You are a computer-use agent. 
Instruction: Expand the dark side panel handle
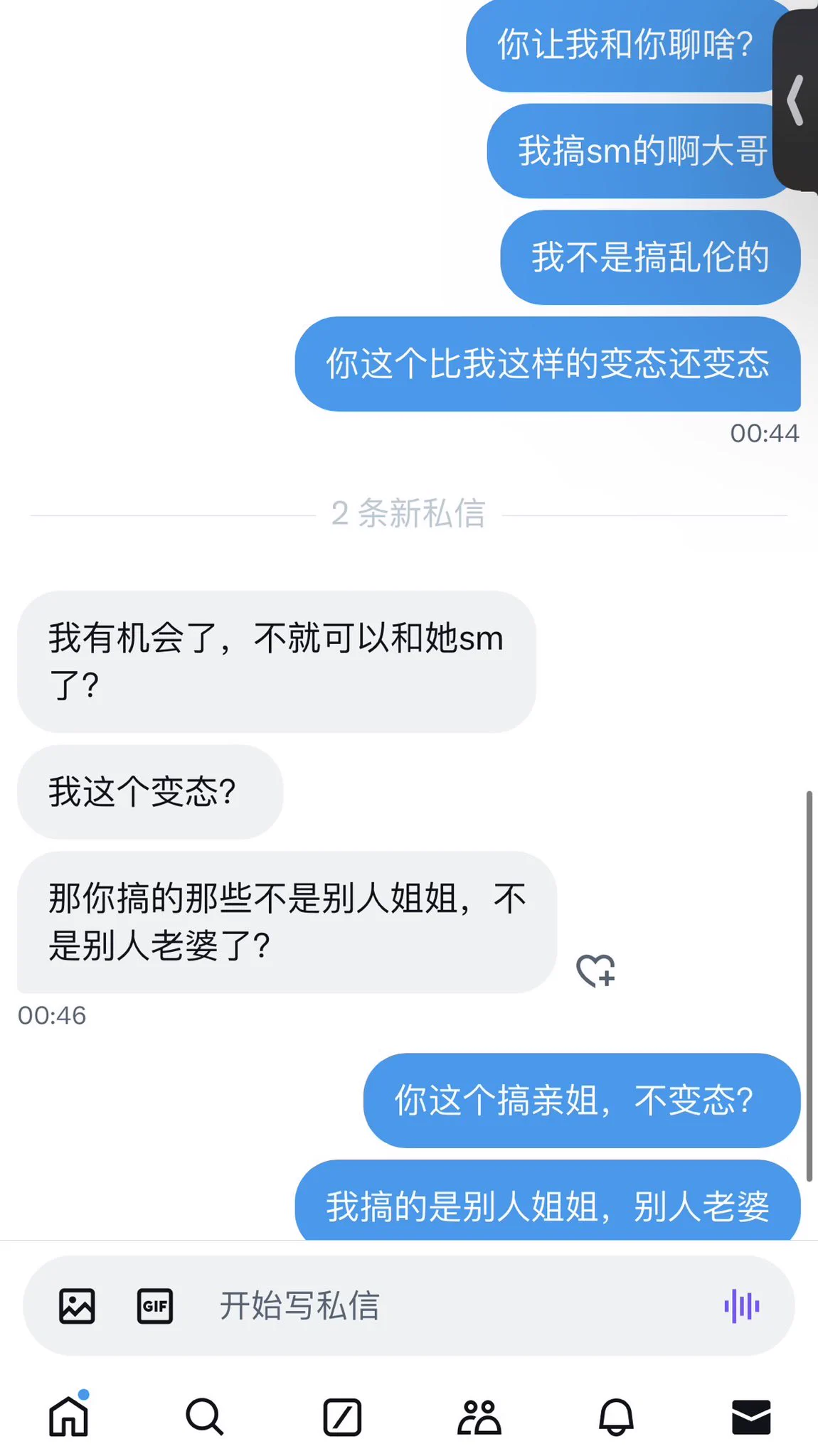tap(796, 100)
